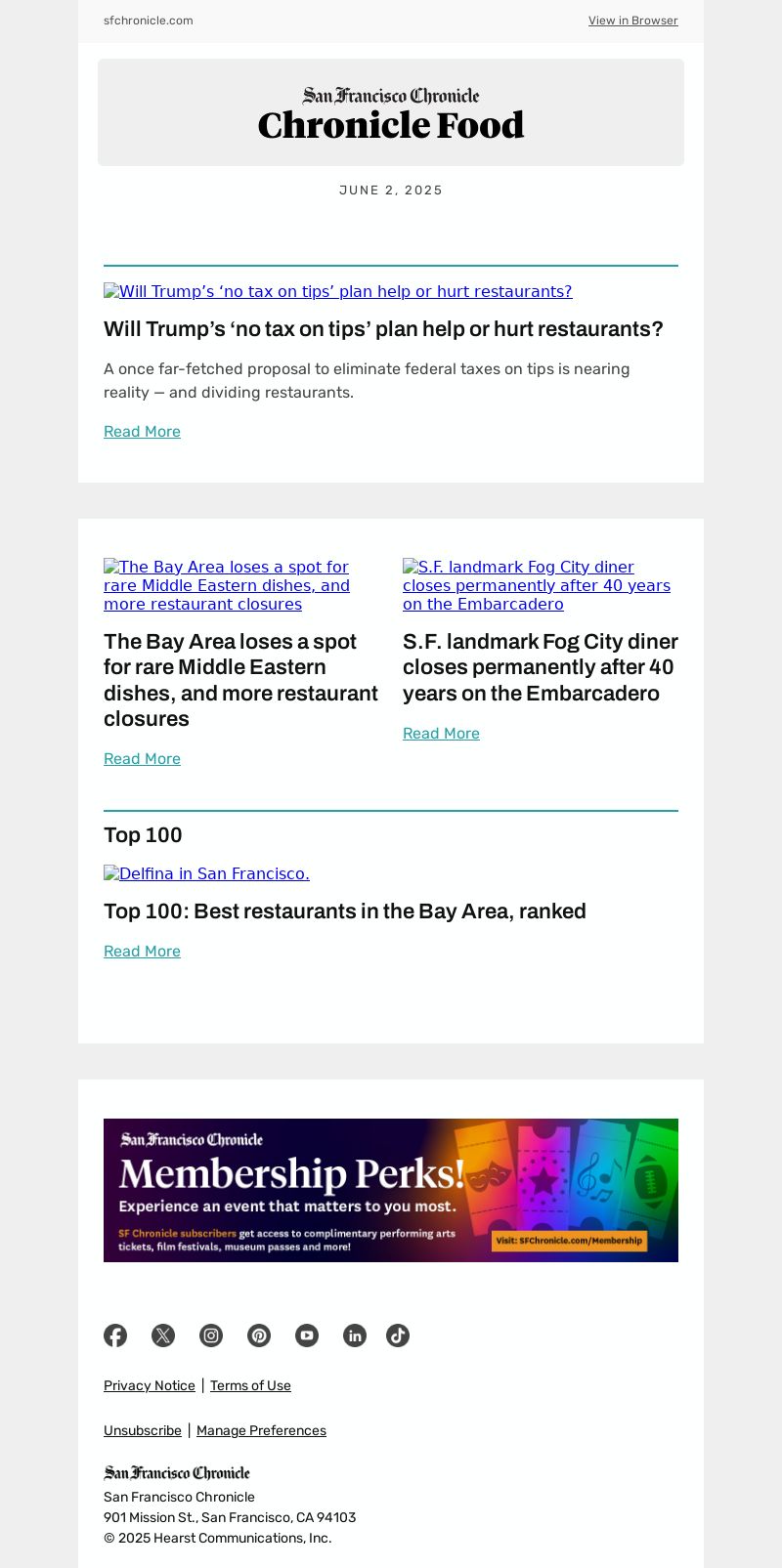
Task: Open the Membership Perks banner
Action: coord(391,1190)
